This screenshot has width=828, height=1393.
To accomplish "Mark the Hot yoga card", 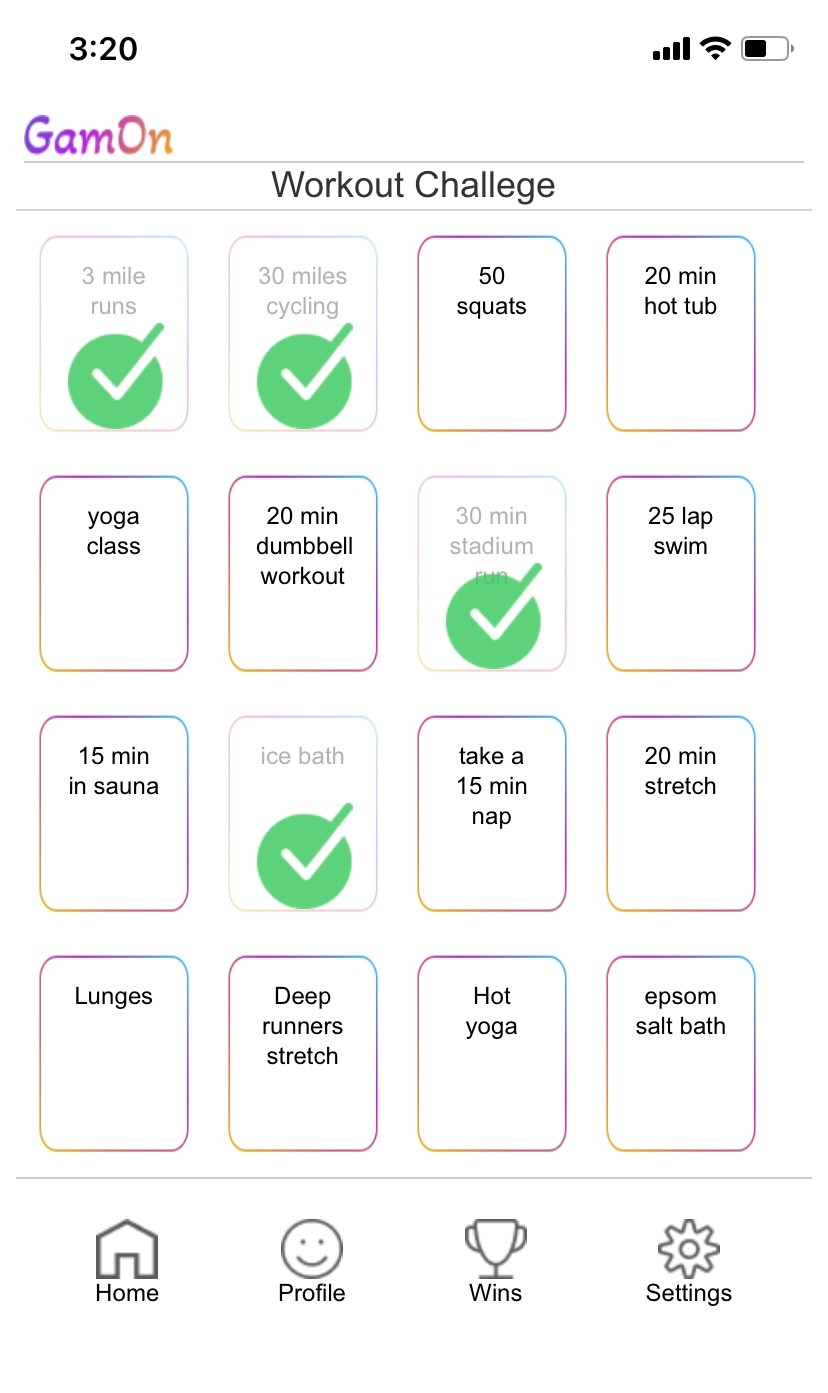I will [492, 1053].
